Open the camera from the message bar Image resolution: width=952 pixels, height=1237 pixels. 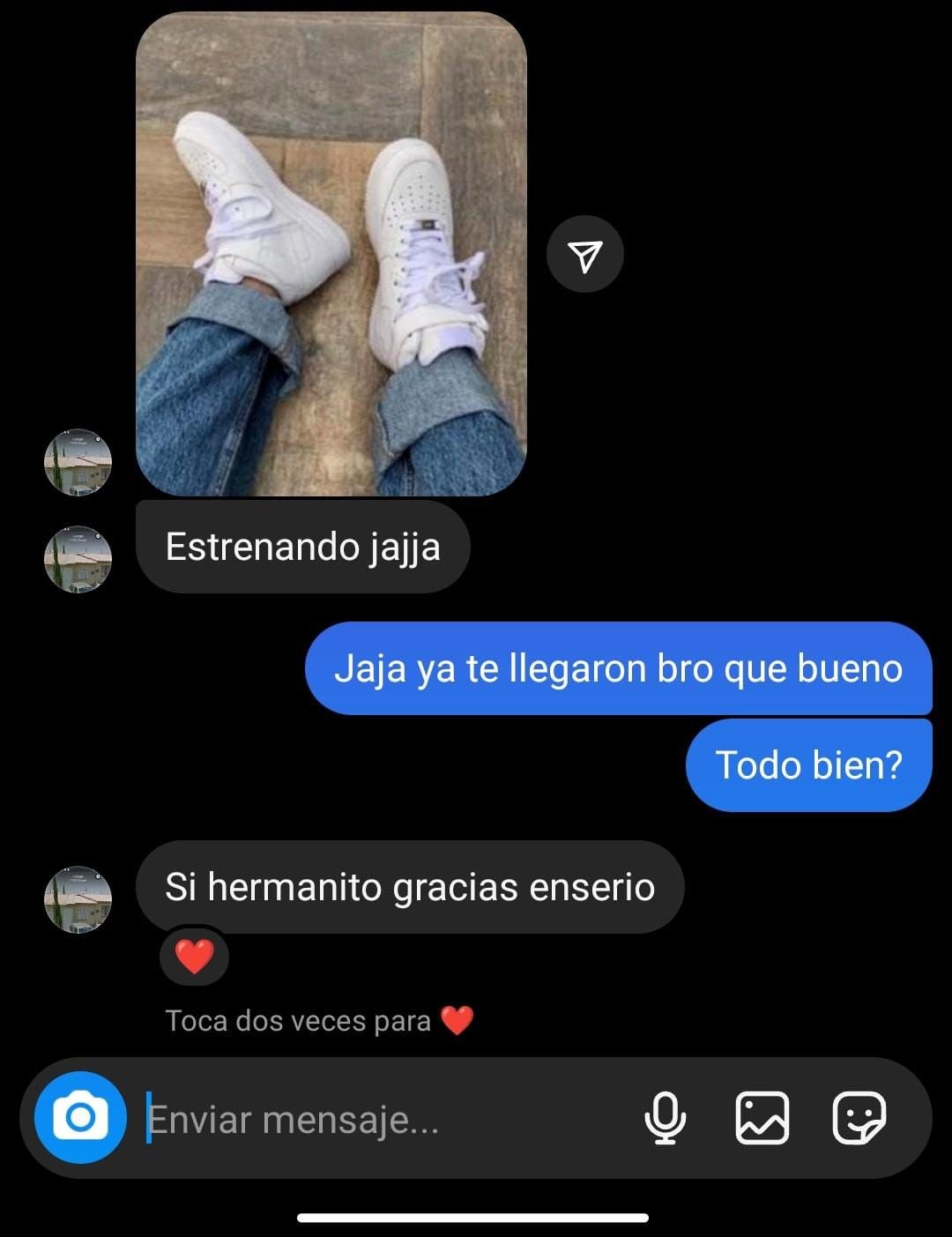click(x=80, y=1118)
